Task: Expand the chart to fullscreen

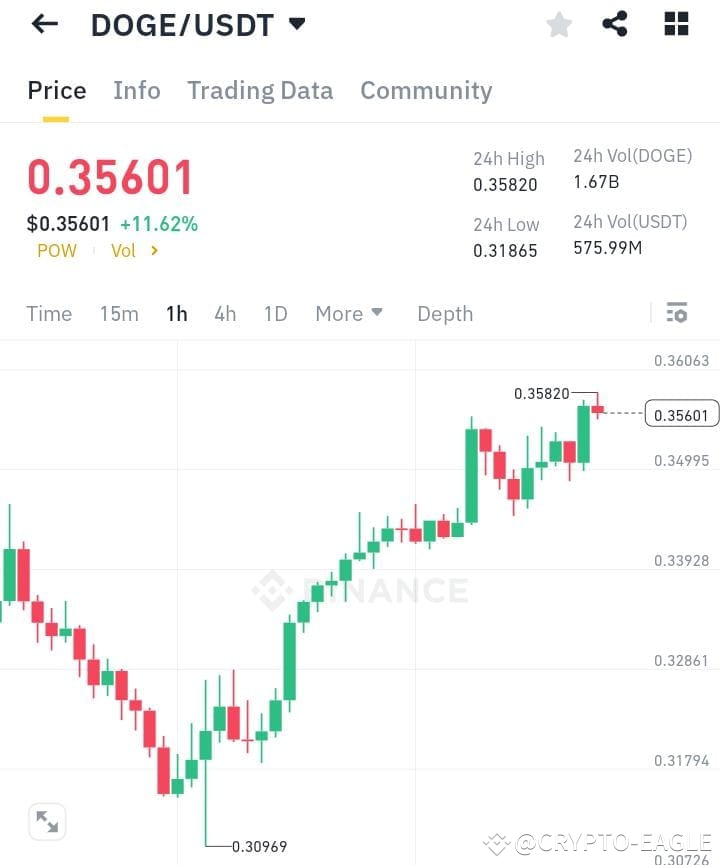Action: pyautogui.click(x=47, y=821)
